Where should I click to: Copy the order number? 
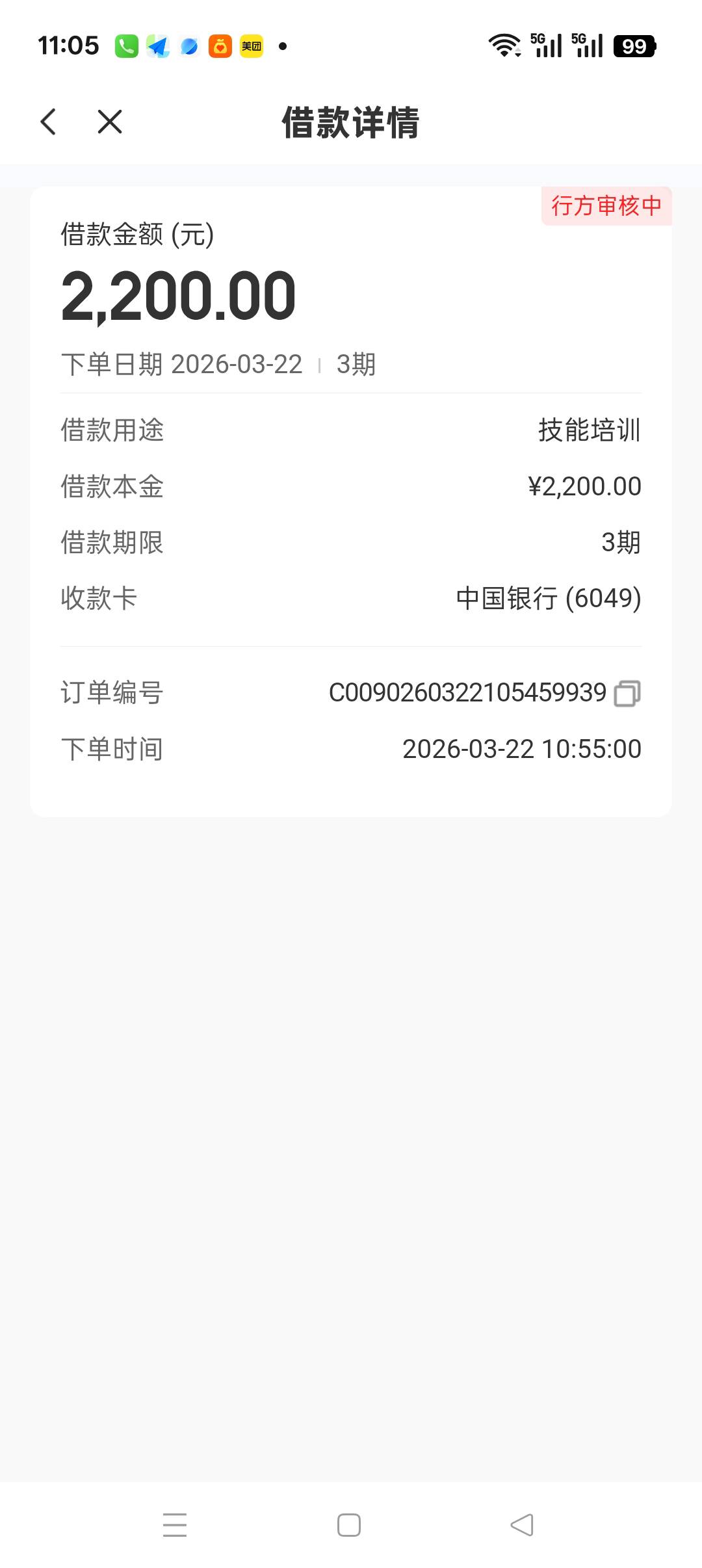627,693
